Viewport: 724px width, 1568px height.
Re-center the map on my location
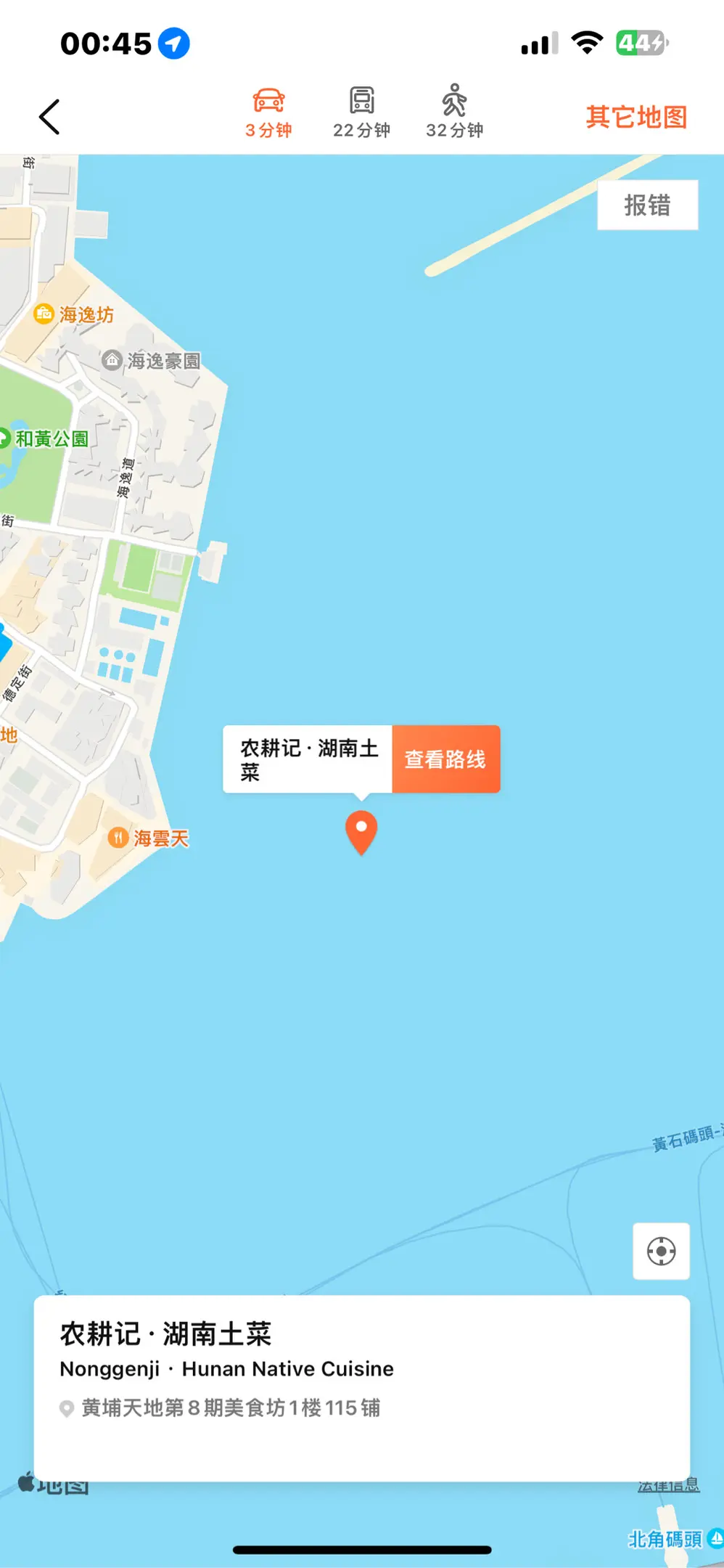661,1251
